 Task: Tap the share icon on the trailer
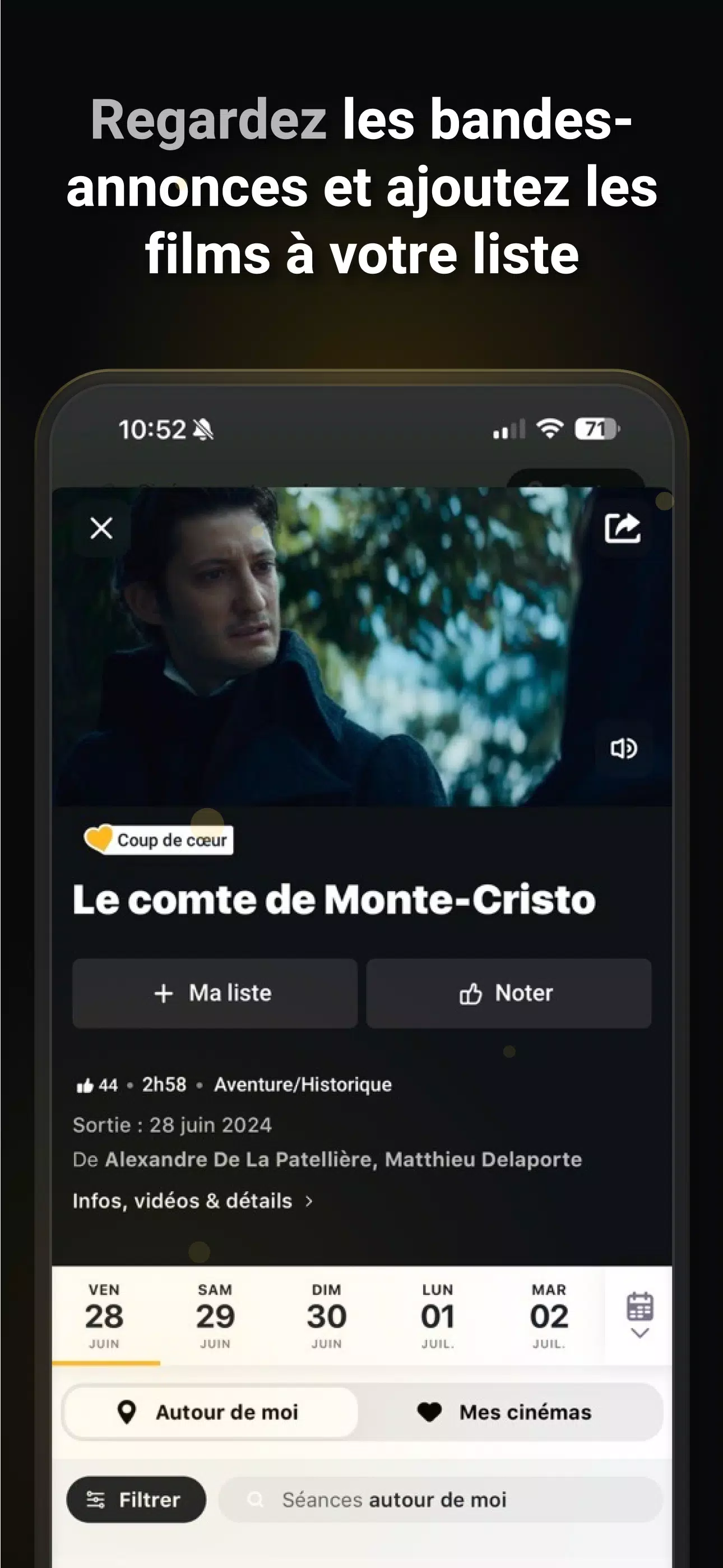(x=624, y=528)
